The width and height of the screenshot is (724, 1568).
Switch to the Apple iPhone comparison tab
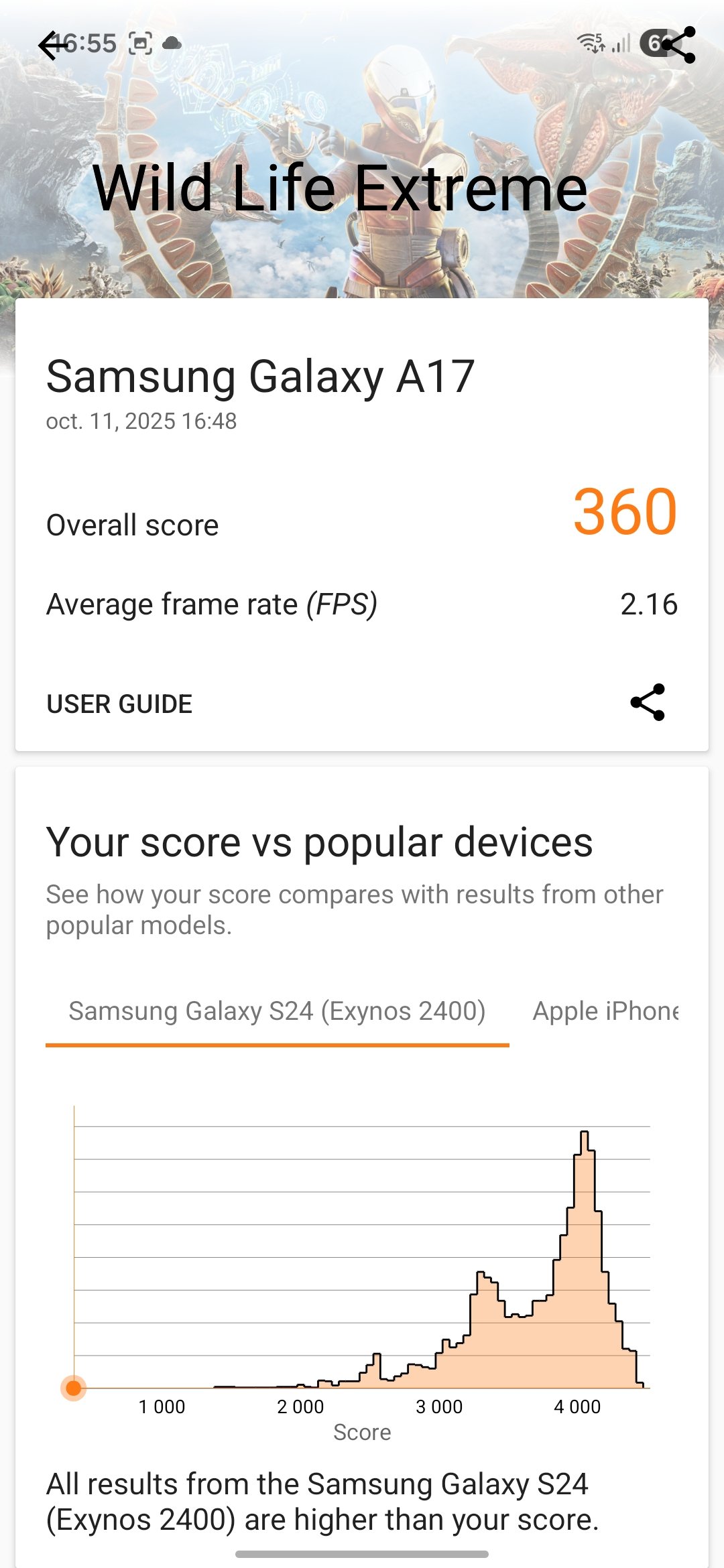605,1011
